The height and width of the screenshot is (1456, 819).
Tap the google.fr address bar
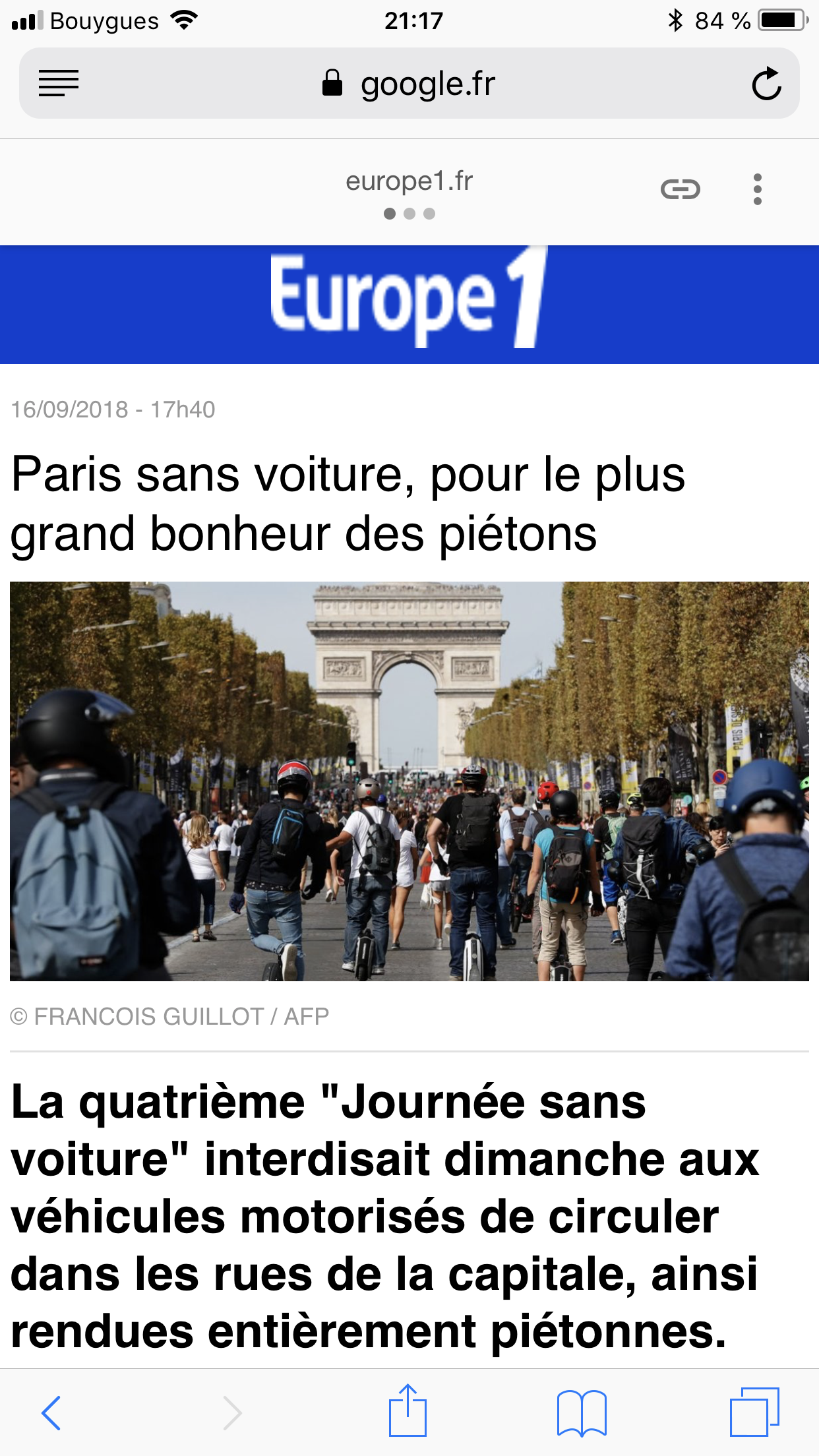(x=409, y=84)
